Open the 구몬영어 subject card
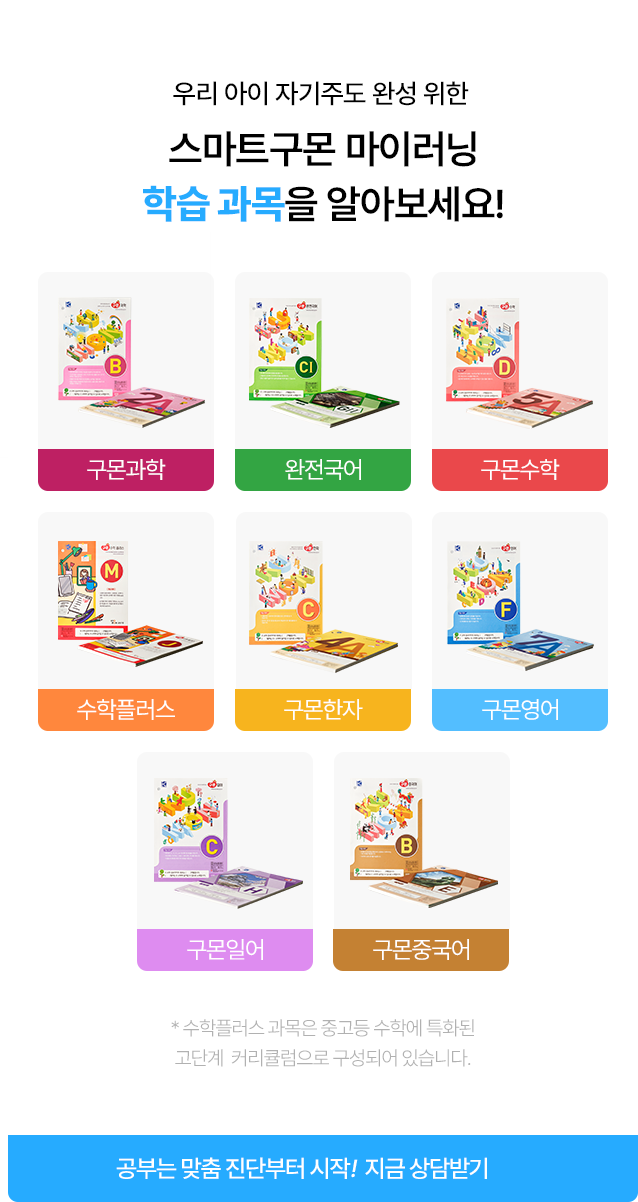 point(519,621)
